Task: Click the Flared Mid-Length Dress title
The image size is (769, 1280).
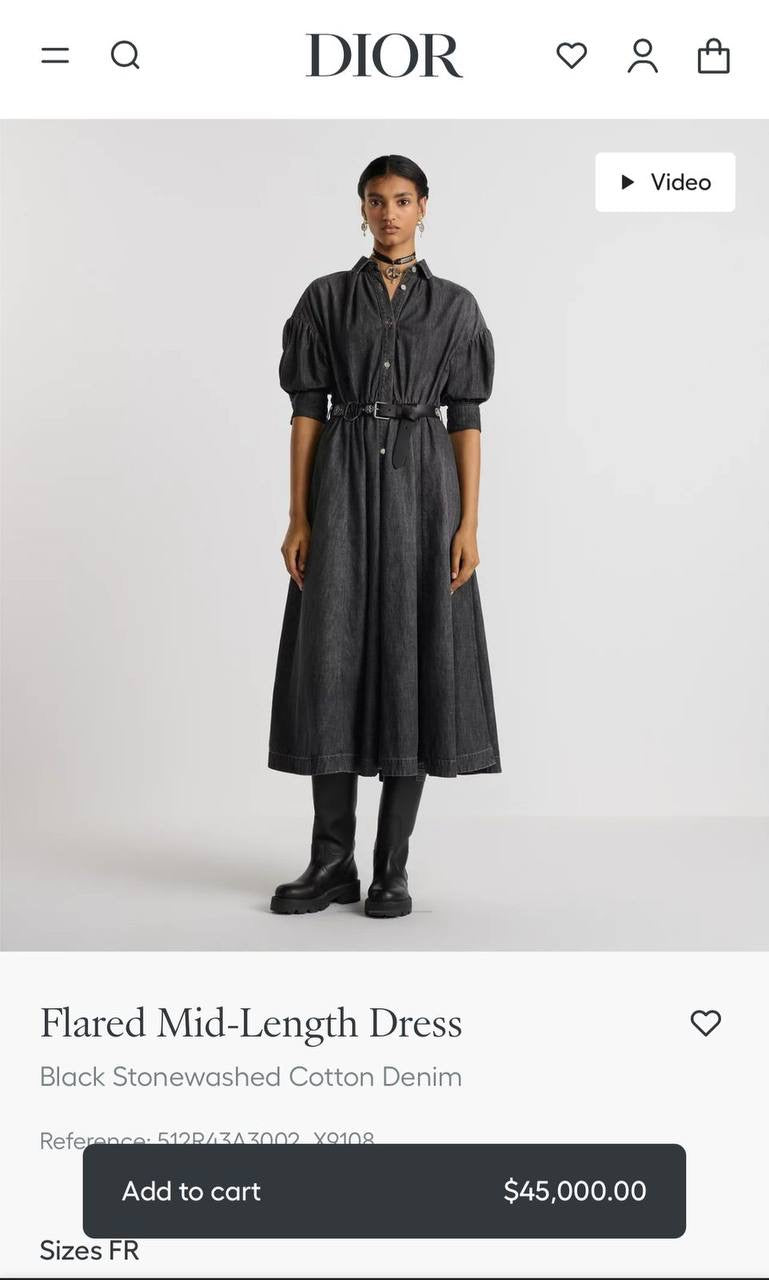Action: (x=250, y=1023)
